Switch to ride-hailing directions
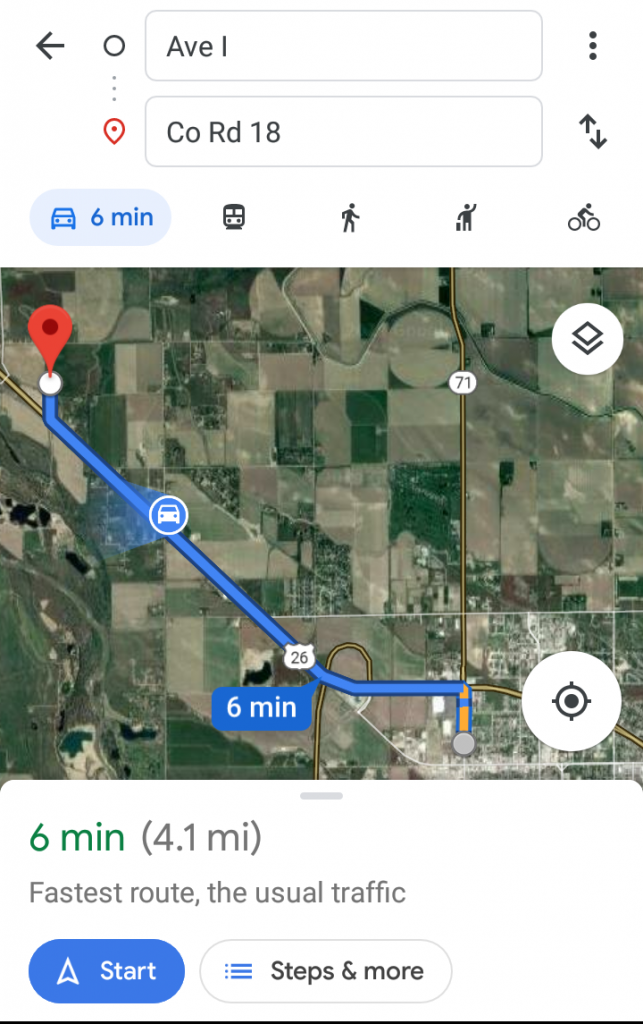This screenshot has height=1024, width=643. tap(465, 217)
